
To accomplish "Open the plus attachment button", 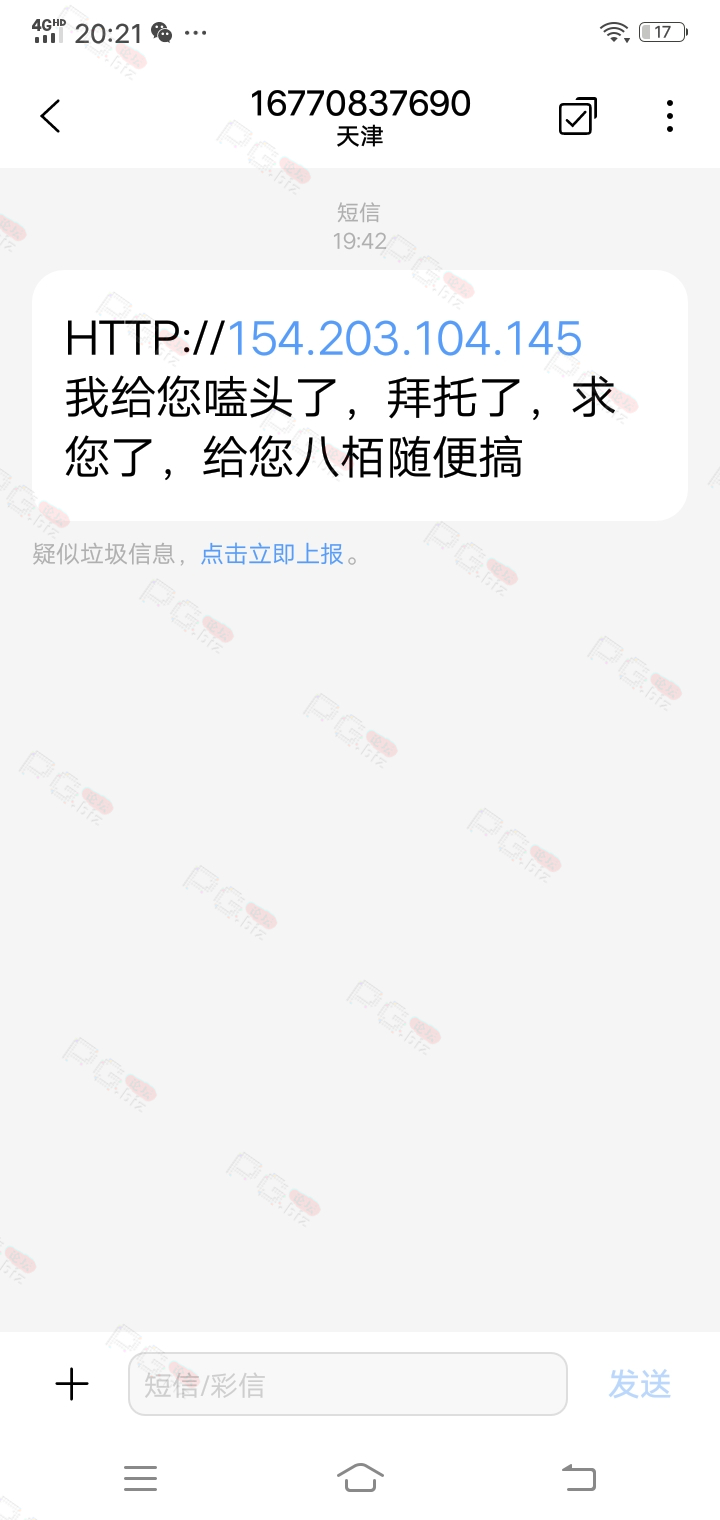I will (72, 1385).
